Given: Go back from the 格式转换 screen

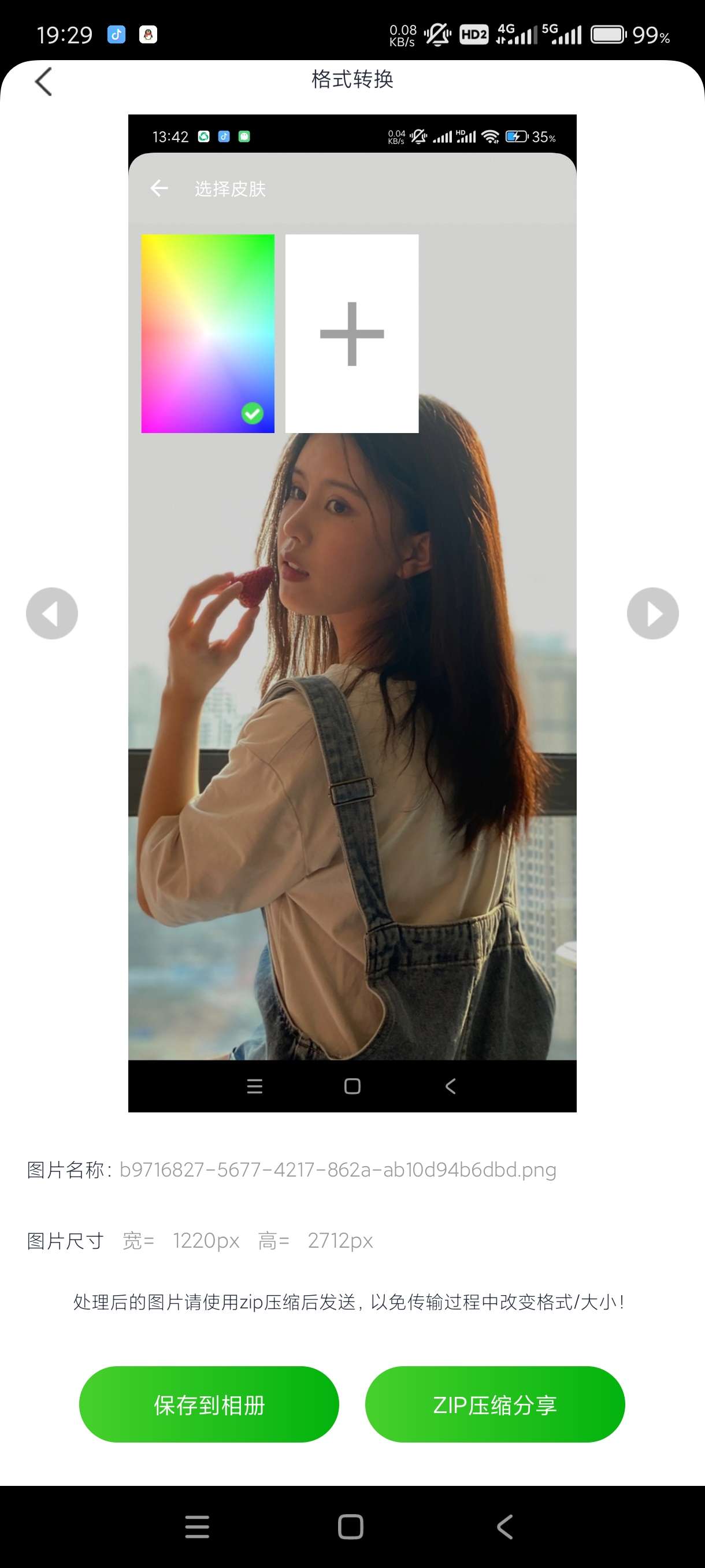Looking at the screenshot, I should [43, 82].
